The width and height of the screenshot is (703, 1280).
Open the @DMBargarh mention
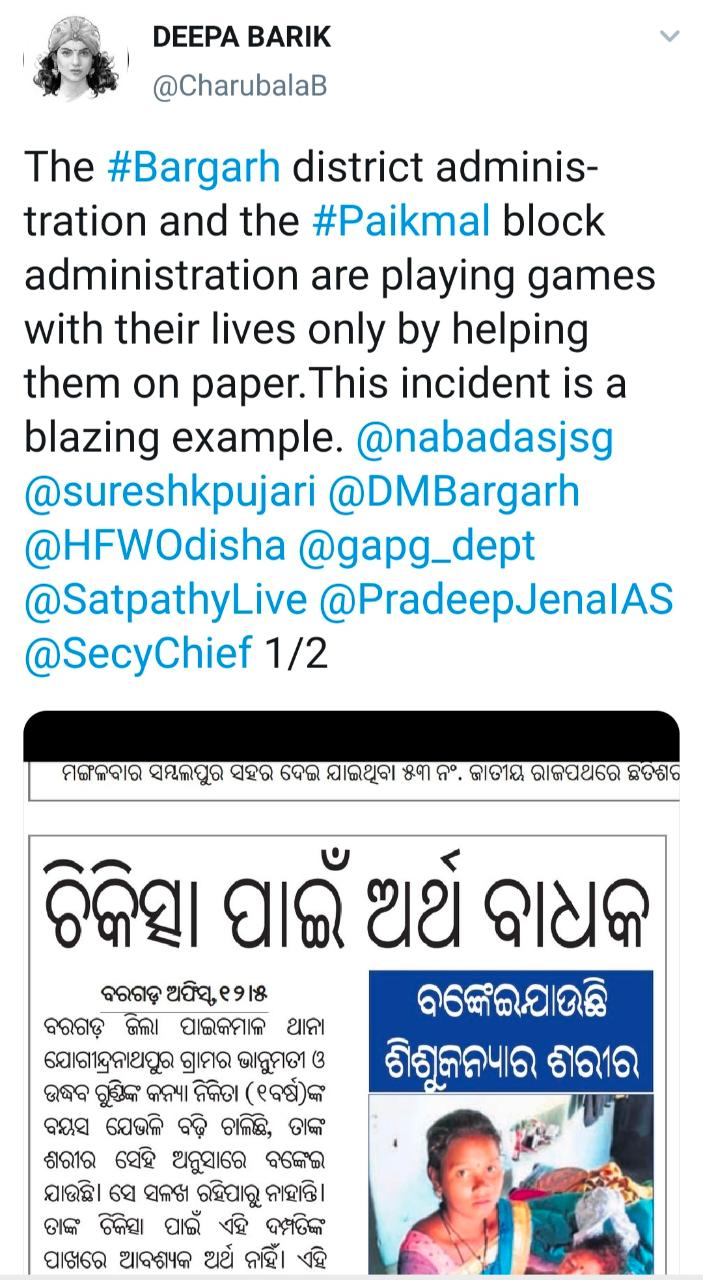[447, 491]
